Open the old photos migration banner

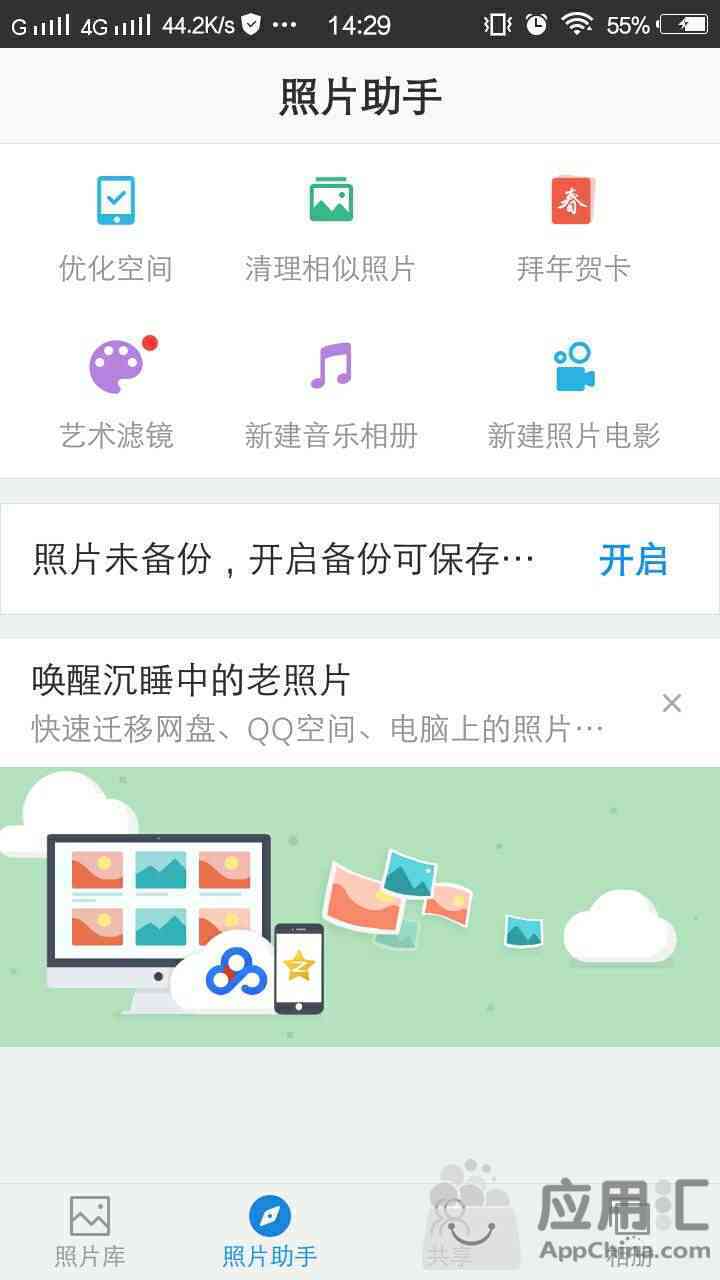pyautogui.click(x=360, y=905)
